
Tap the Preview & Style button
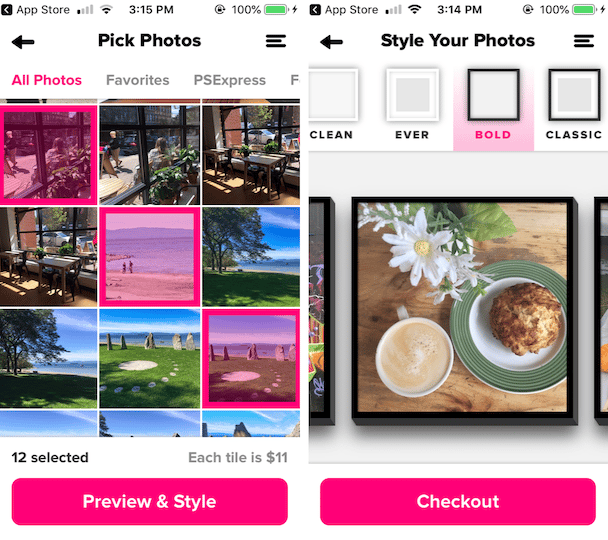pyautogui.click(x=150, y=501)
